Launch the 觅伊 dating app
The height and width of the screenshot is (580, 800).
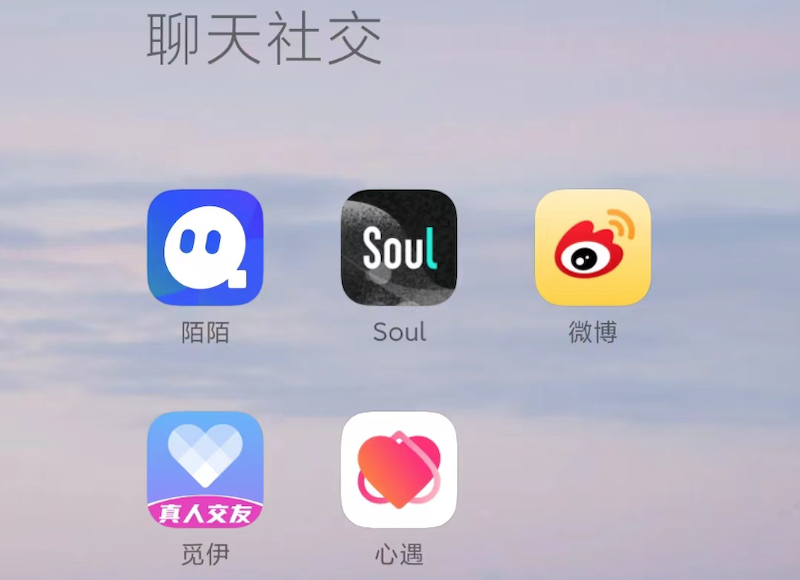(x=205, y=469)
